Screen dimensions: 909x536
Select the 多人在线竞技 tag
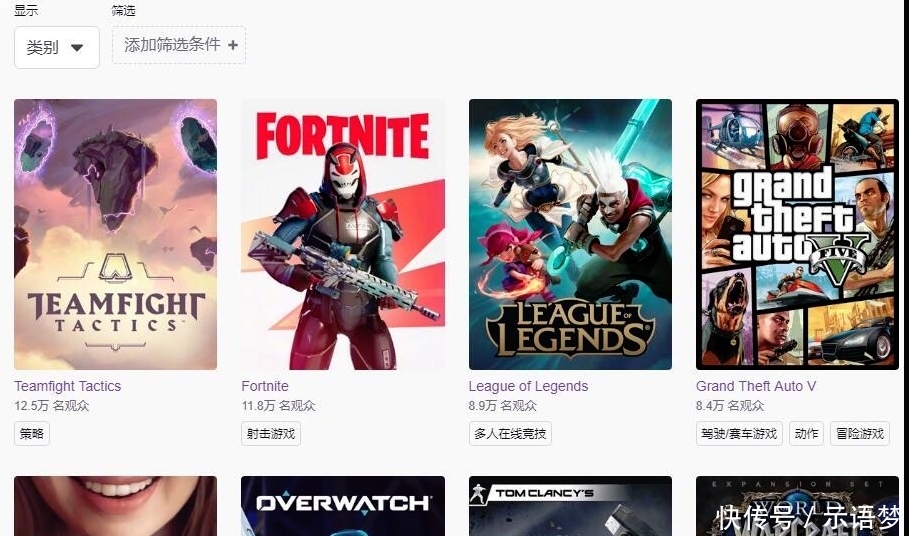coord(510,433)
